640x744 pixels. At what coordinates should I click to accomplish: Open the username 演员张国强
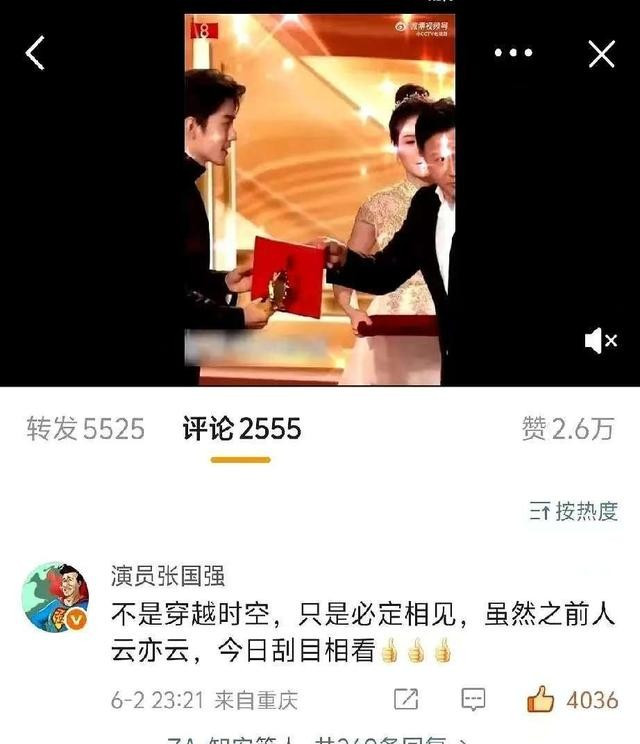pos(167,575)
